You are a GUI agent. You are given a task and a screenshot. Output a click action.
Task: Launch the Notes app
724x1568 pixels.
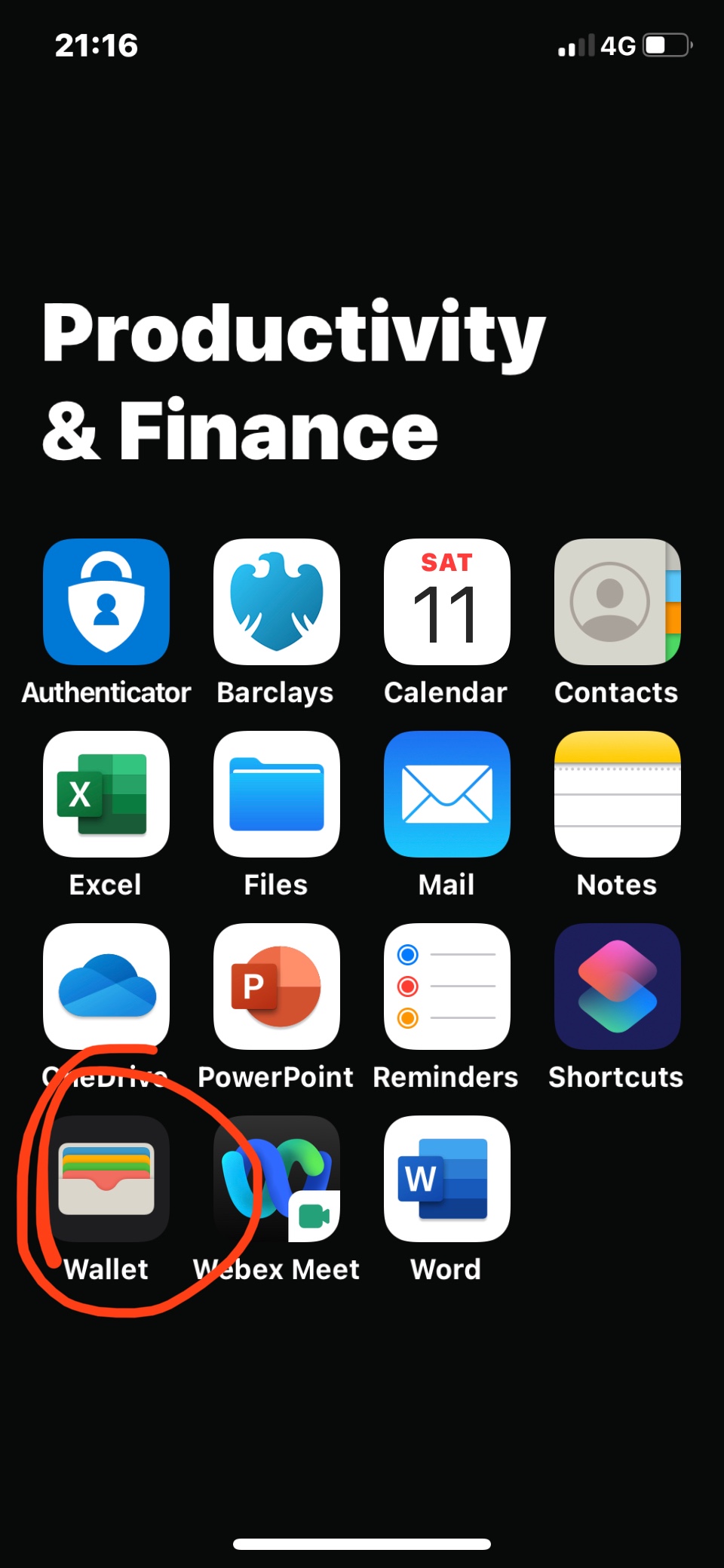617,793
